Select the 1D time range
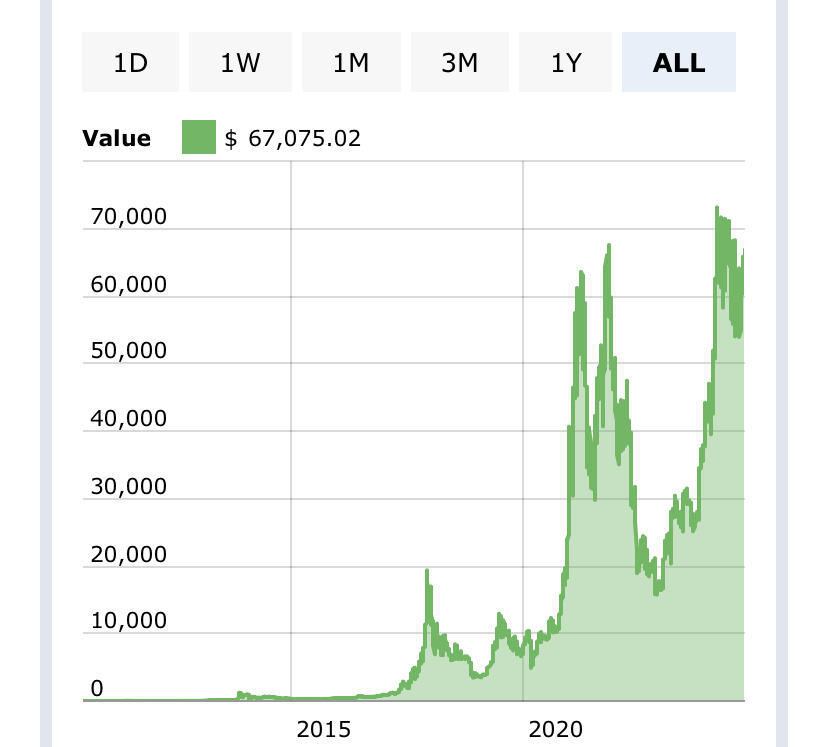The width and height of the screenshot is (828, 747). [130, 63]
